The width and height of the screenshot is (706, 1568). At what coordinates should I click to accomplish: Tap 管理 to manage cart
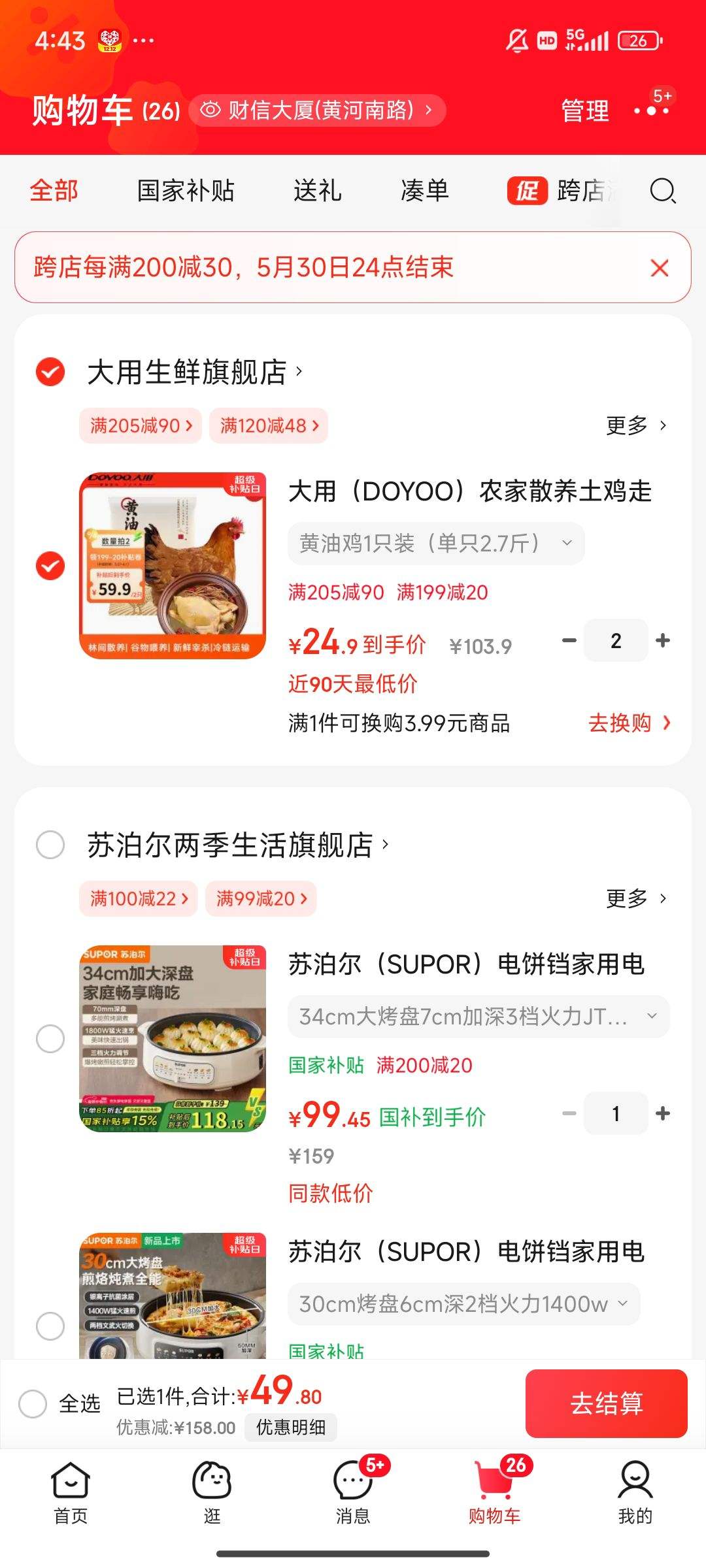(x=584, y=110)
